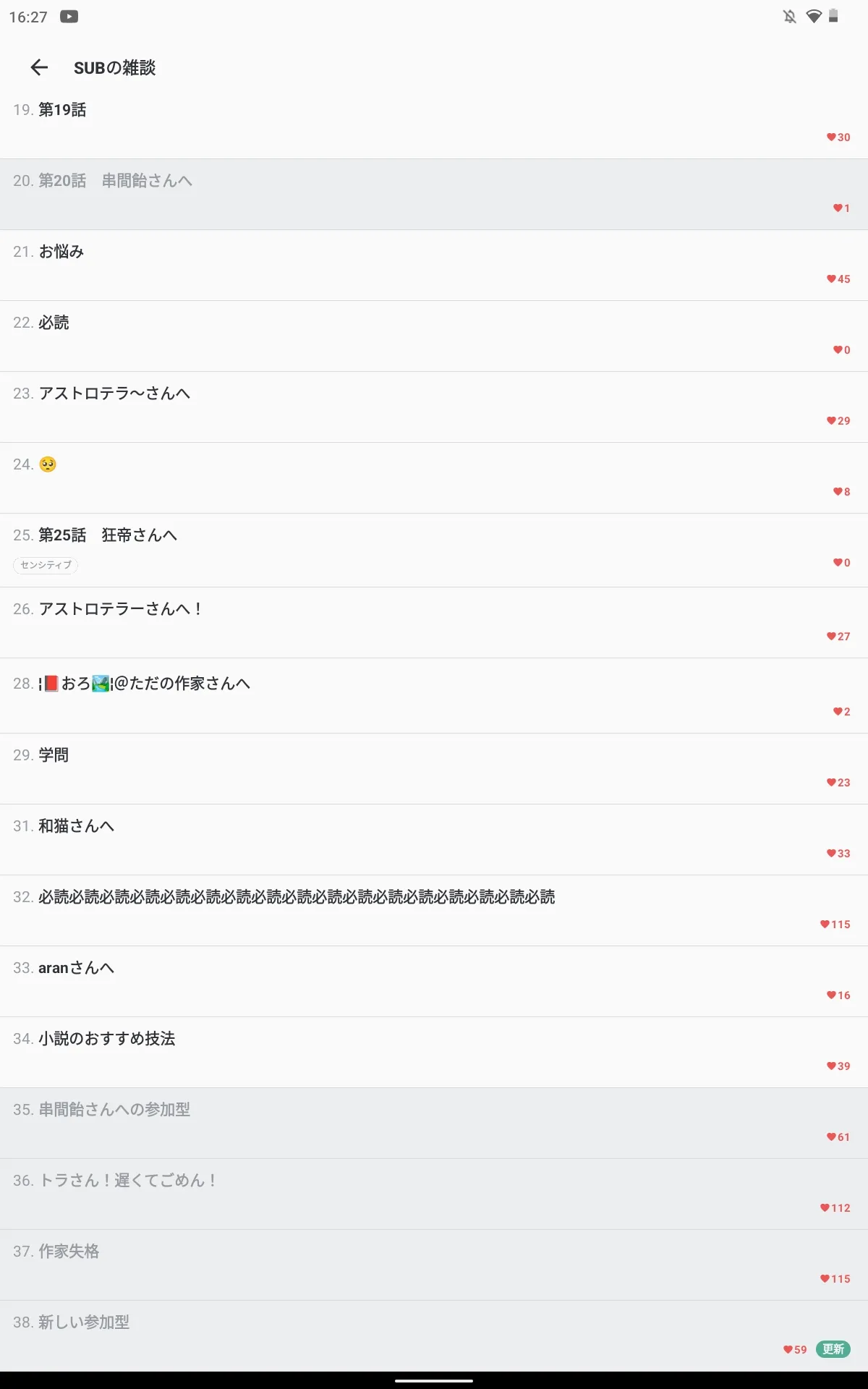Open chapter 20 串間飴さんへ
The image size is (868, 1389).
[434, 195]
